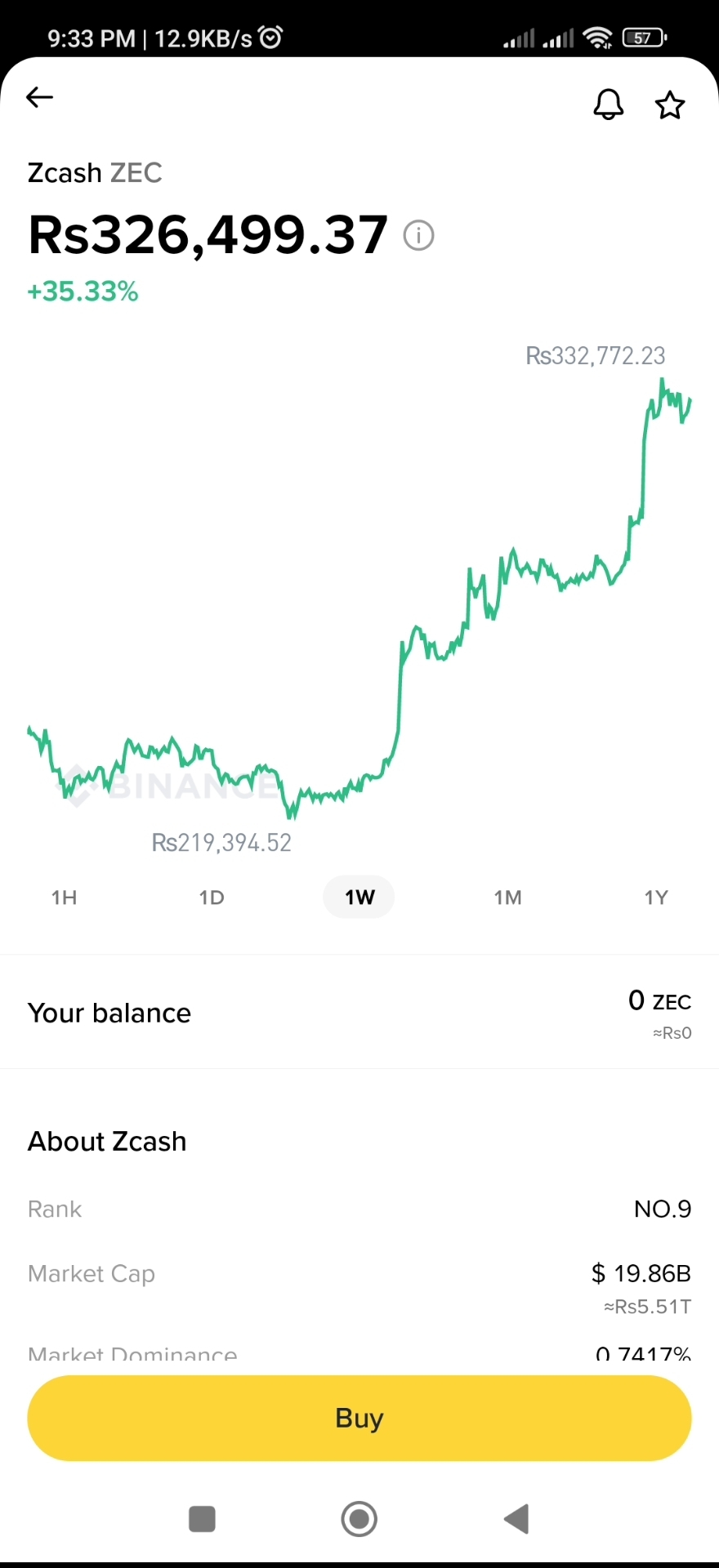Tap the info icon beside the price
The height and width of the screenshot is (1568, 719).
coord(418,235)
